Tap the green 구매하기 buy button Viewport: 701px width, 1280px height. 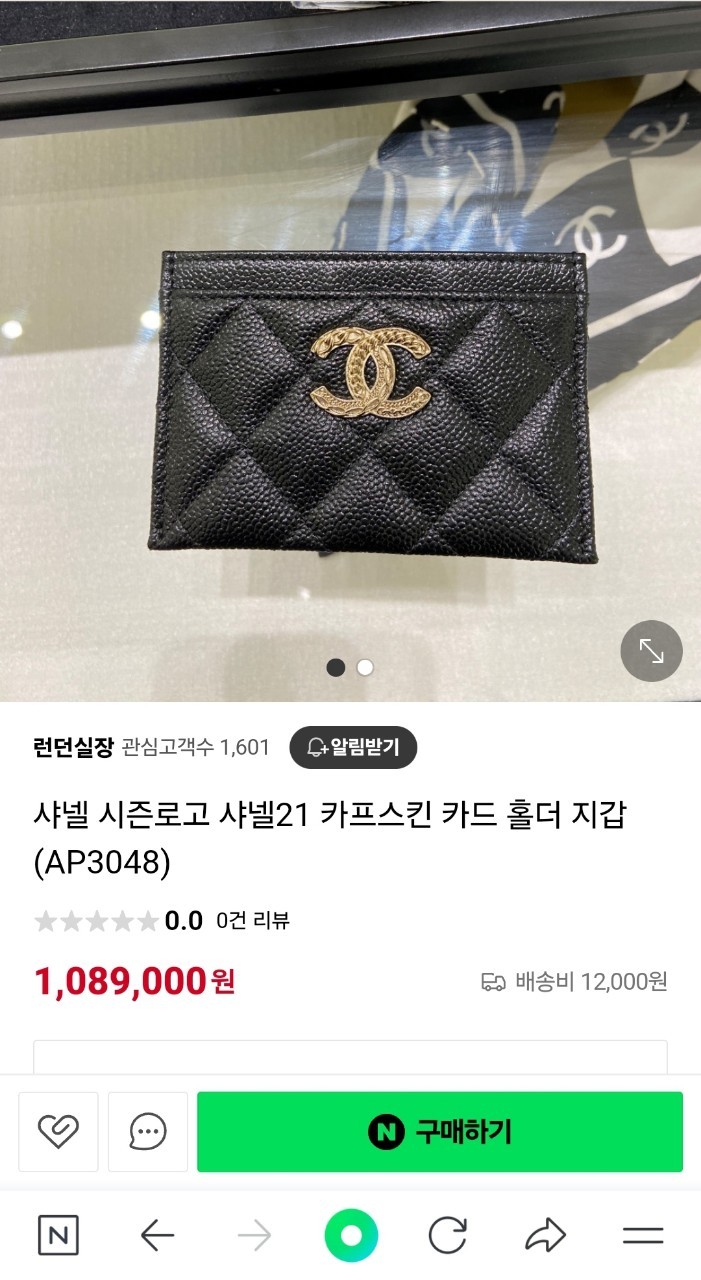[x=440, y=1132]
